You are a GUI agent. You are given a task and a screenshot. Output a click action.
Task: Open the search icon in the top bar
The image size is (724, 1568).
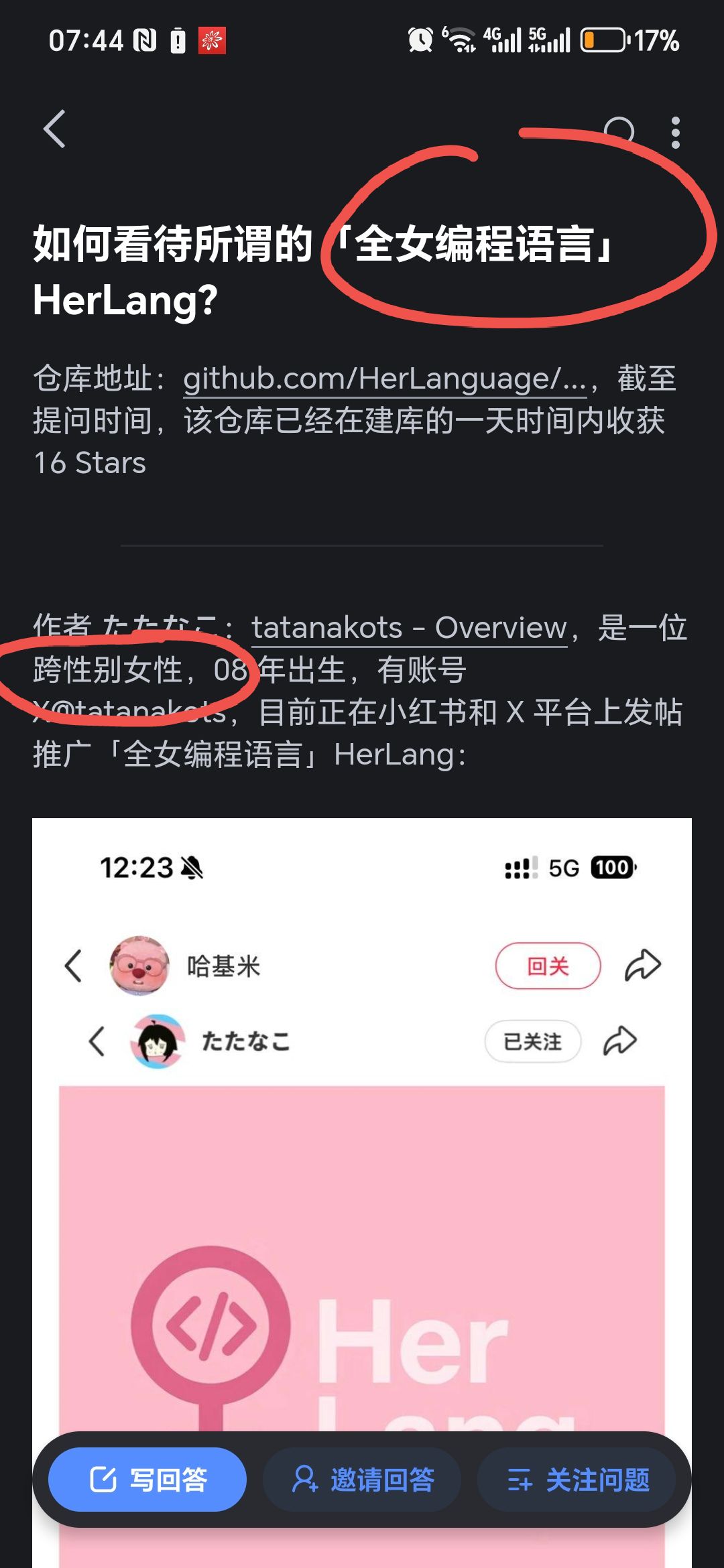[x=619, y=131]
